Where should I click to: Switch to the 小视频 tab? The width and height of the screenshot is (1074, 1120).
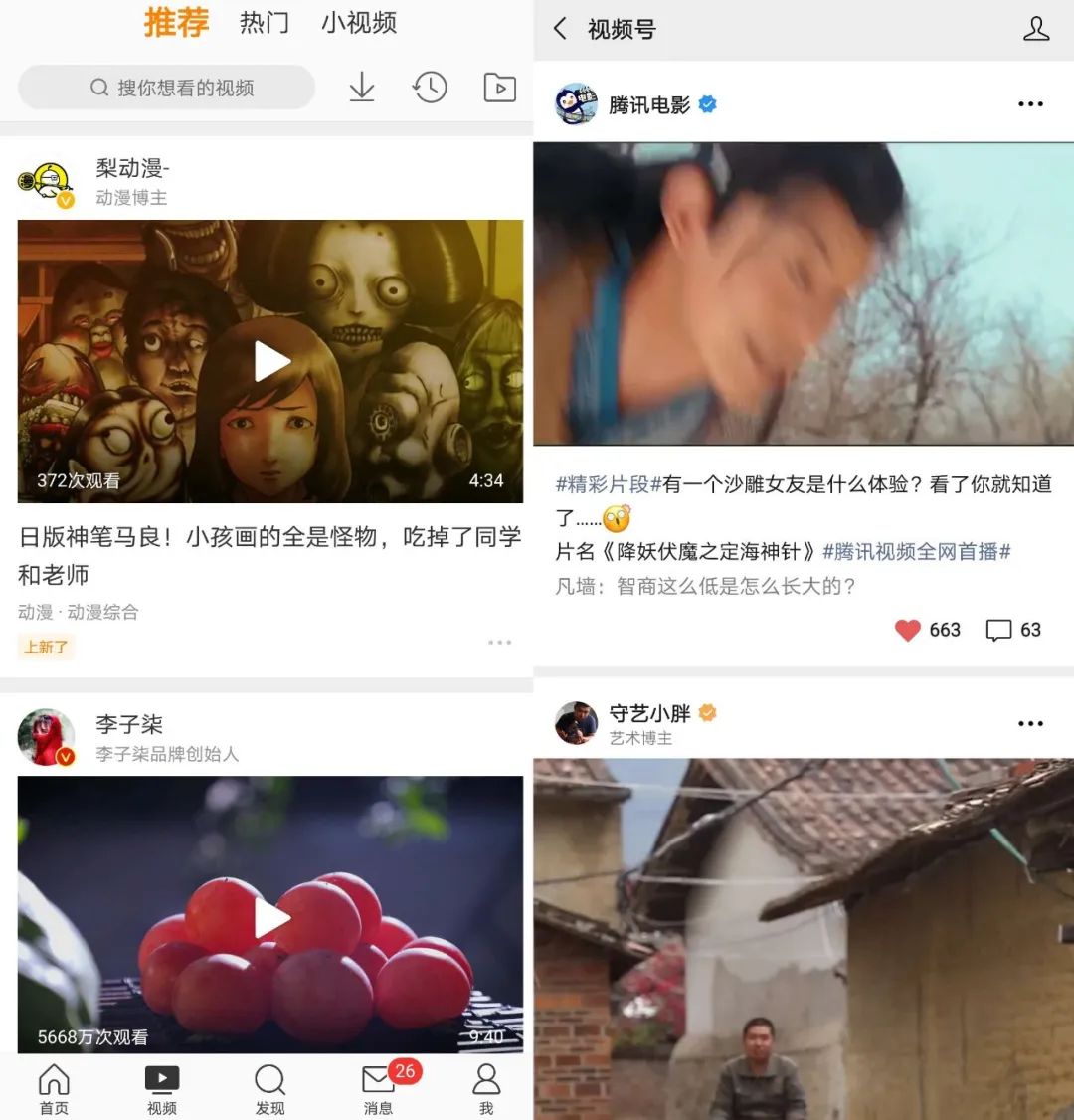(x=359, y=23)
